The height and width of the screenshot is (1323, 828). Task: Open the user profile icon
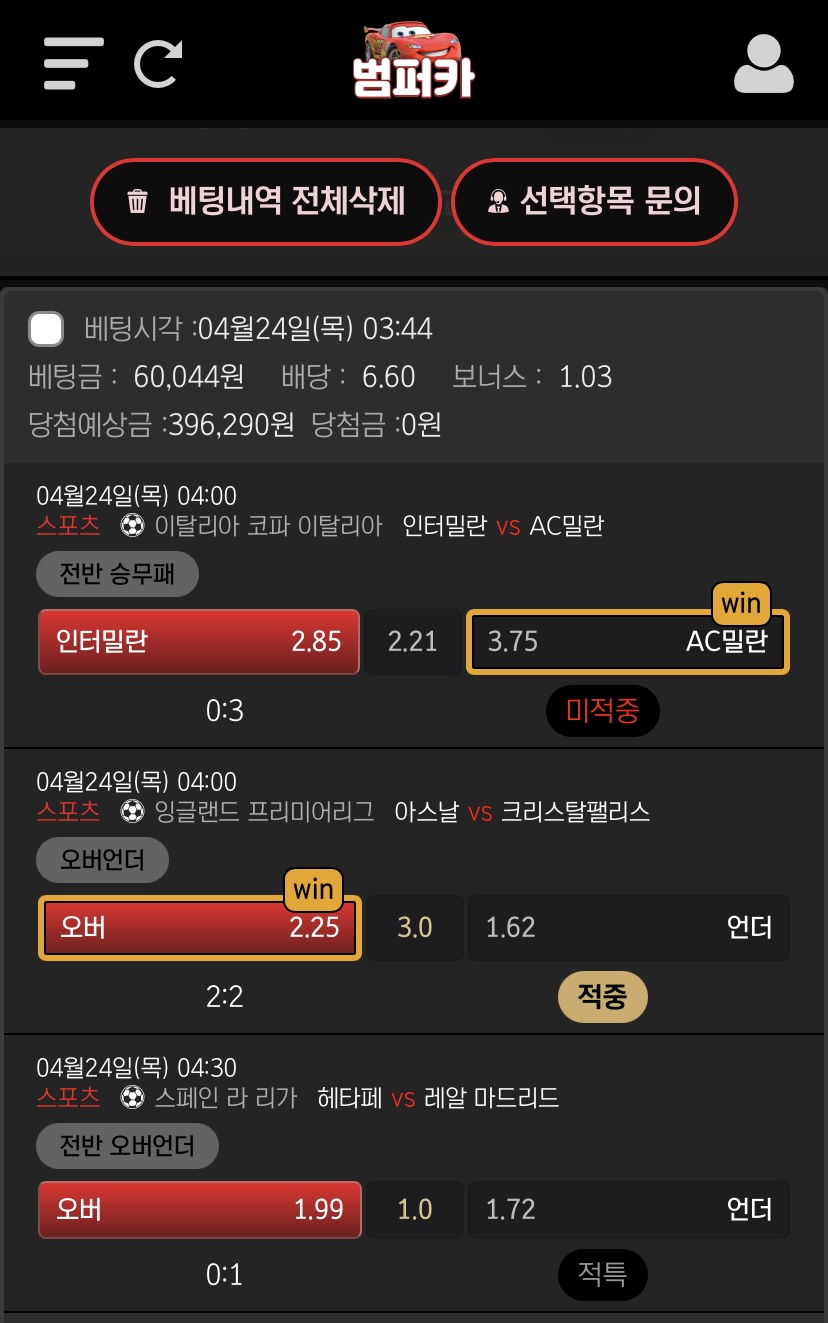(763, 65)
